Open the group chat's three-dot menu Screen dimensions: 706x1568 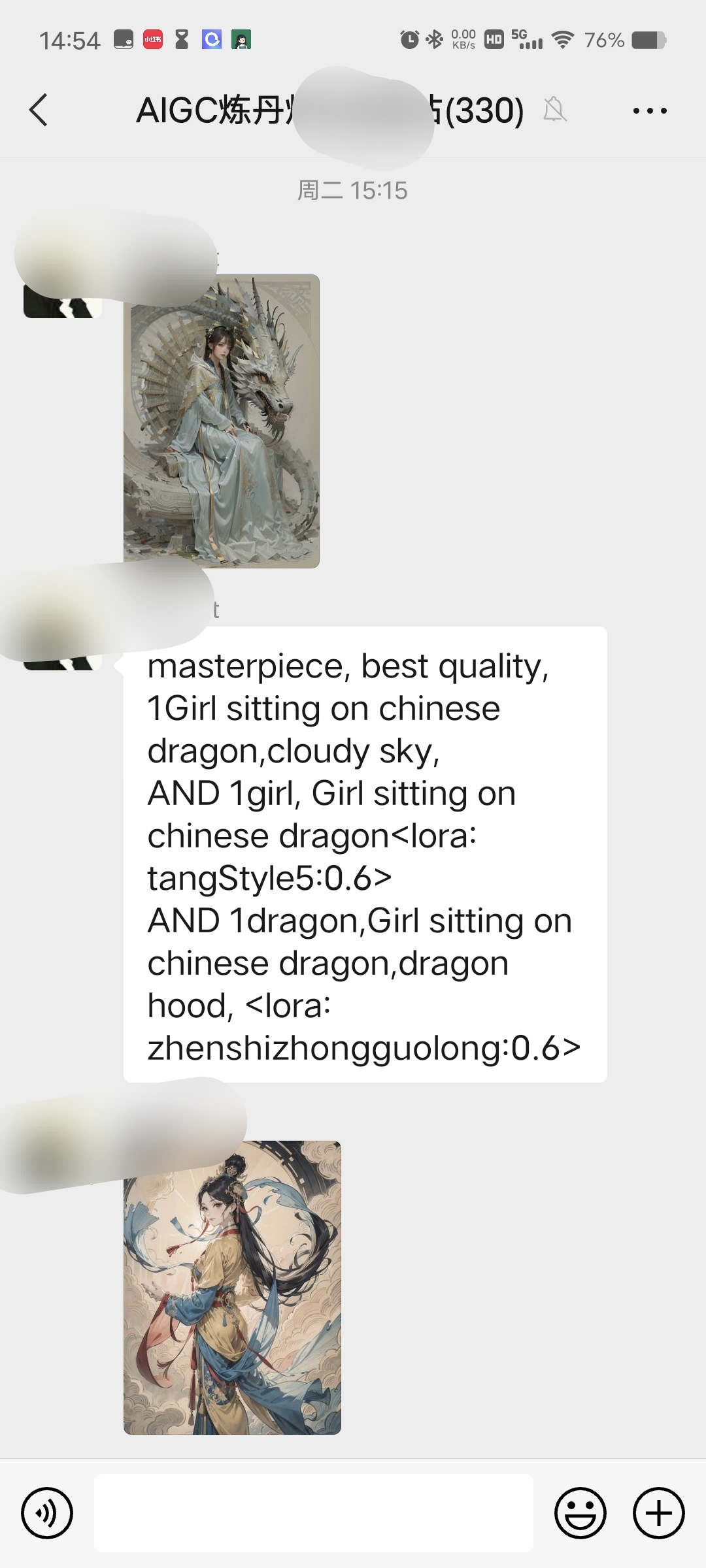click(x=650, y=110)
